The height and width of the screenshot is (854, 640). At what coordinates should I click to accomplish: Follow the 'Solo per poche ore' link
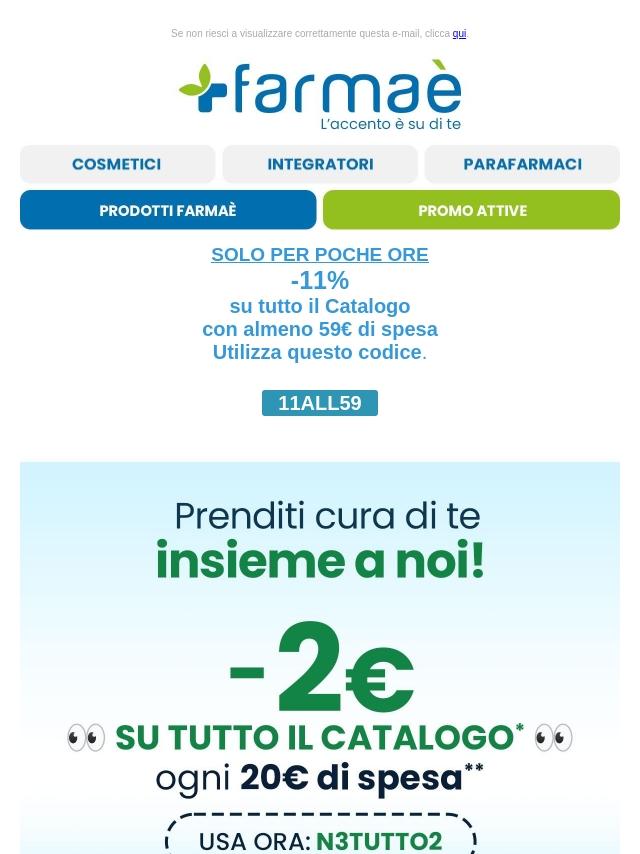(x=319, y=255)
